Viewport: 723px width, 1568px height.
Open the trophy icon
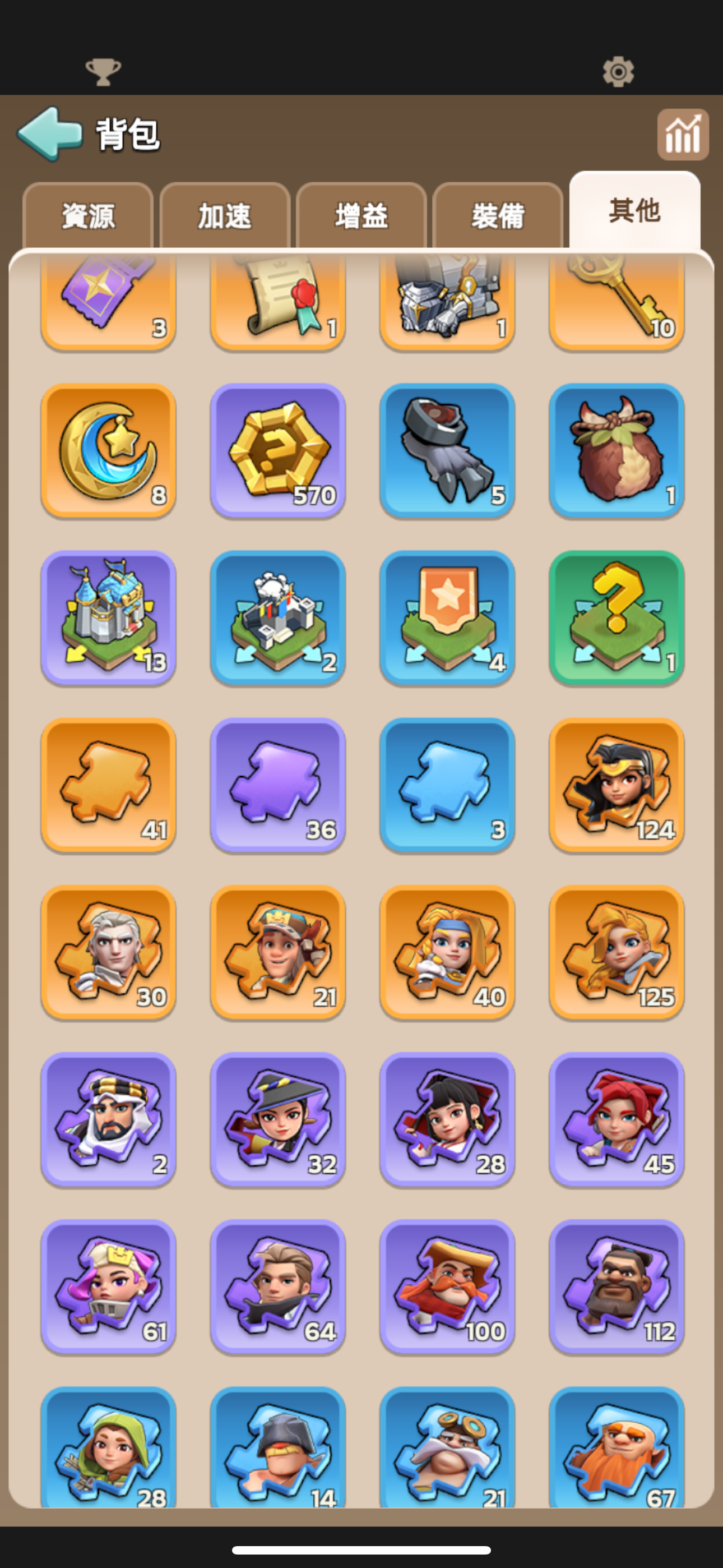point(104,72)
